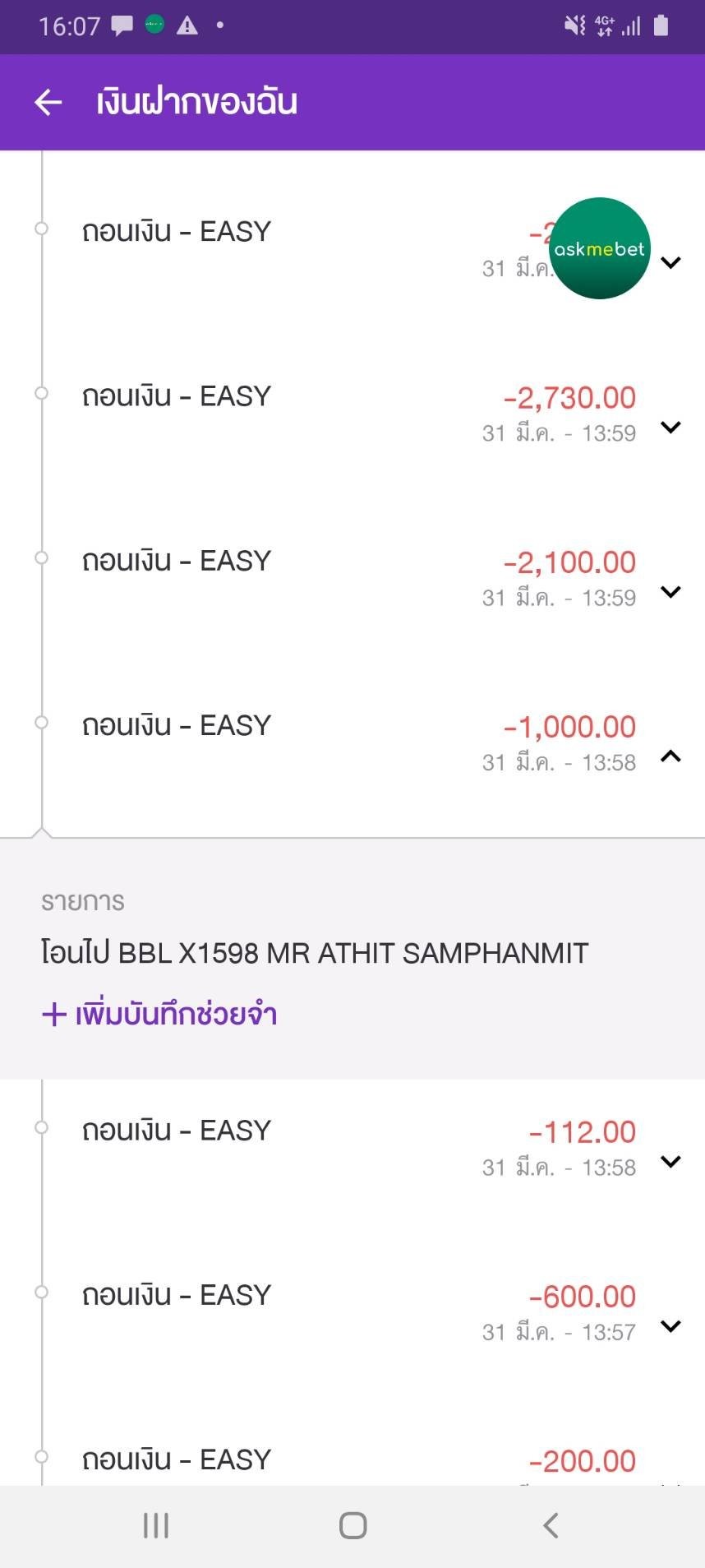Expand the -2,100.00 withdrawal details
This screenshot has width=705, height=1568.
coord(670,591)
